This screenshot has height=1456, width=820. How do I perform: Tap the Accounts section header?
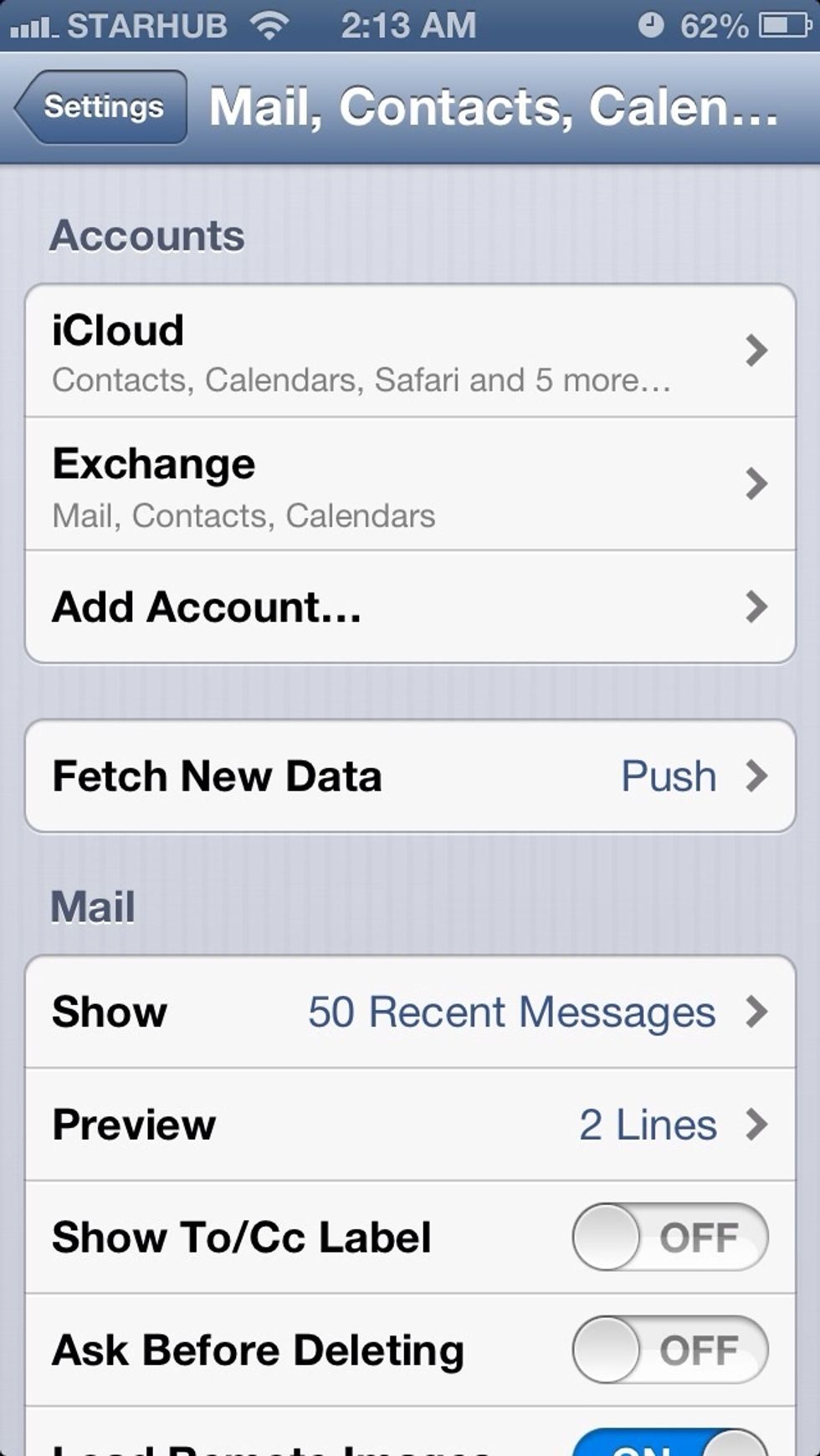147,234
